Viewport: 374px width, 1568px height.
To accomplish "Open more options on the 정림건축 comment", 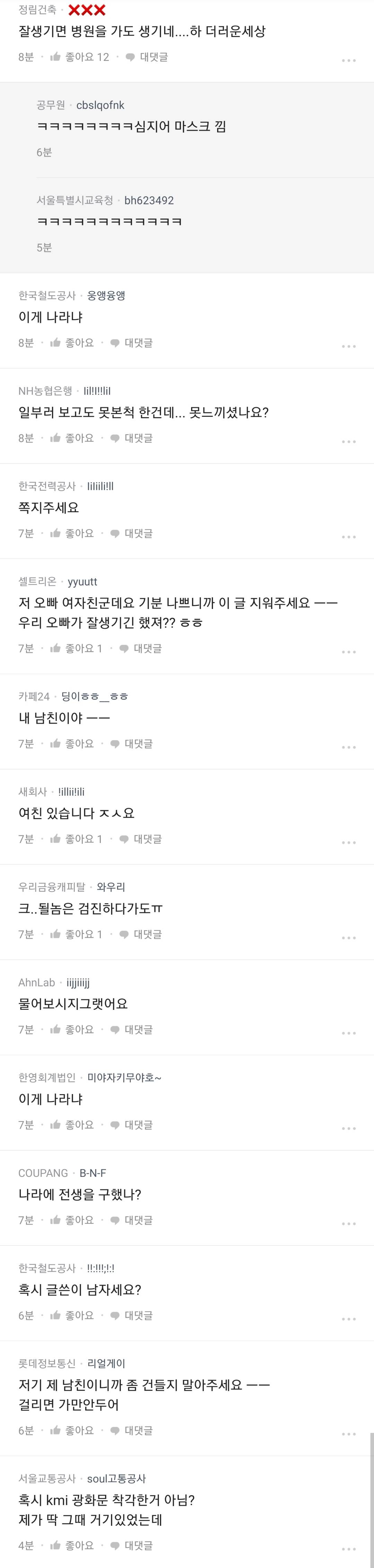I will click(348, 60).
